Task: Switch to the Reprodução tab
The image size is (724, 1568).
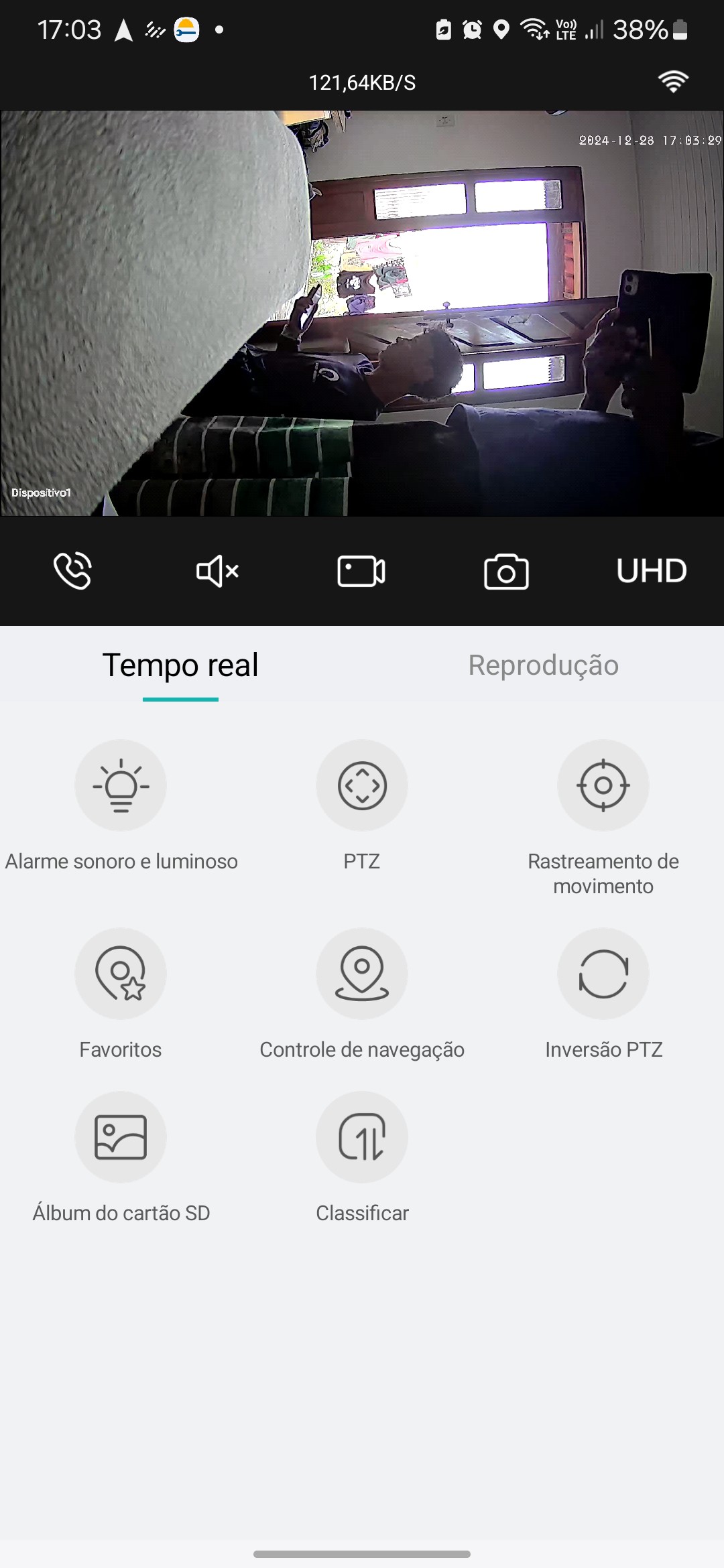Action: click(x=543, y=665)
